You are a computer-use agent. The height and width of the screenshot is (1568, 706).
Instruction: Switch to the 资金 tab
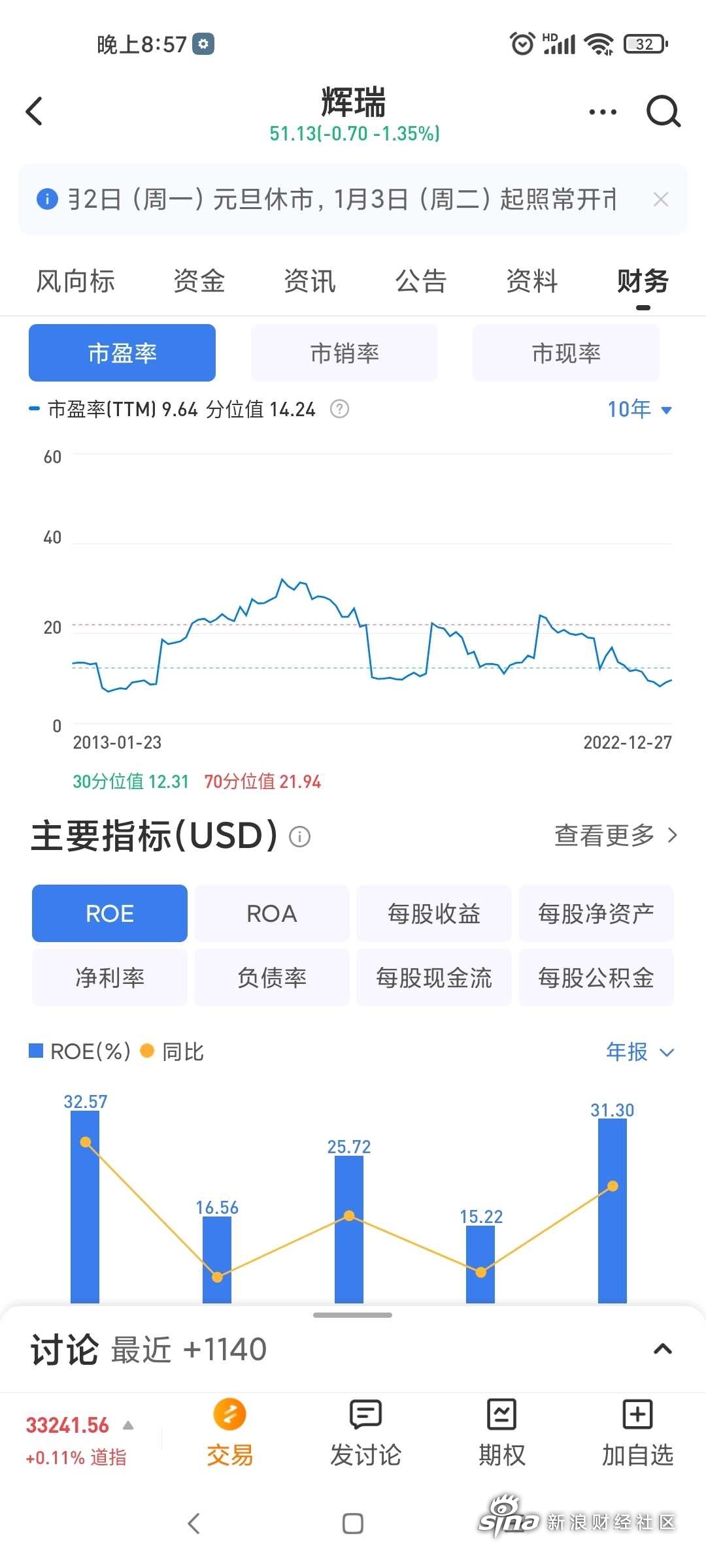199,281
